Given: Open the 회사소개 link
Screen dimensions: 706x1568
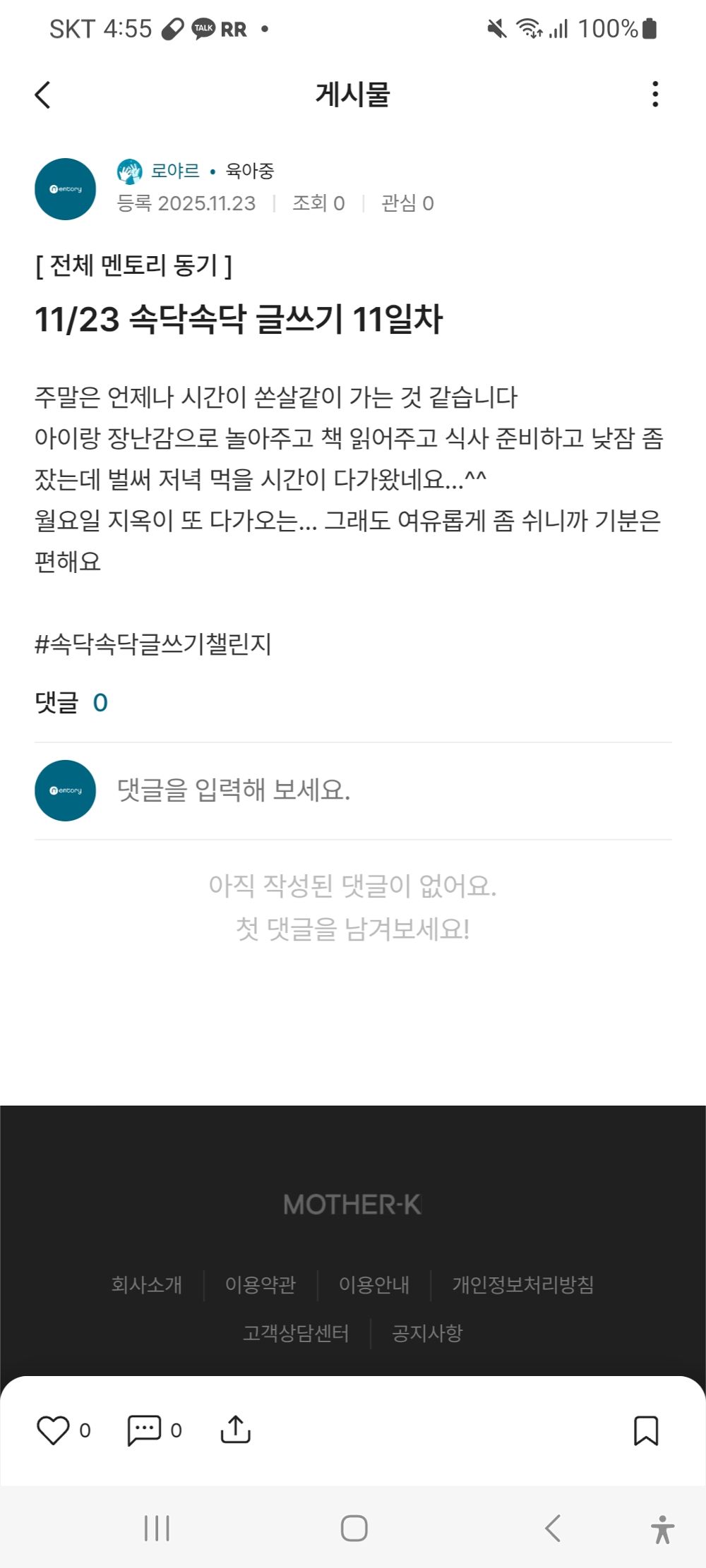Looking at the screenshot, I should [x=146, y=1285].
